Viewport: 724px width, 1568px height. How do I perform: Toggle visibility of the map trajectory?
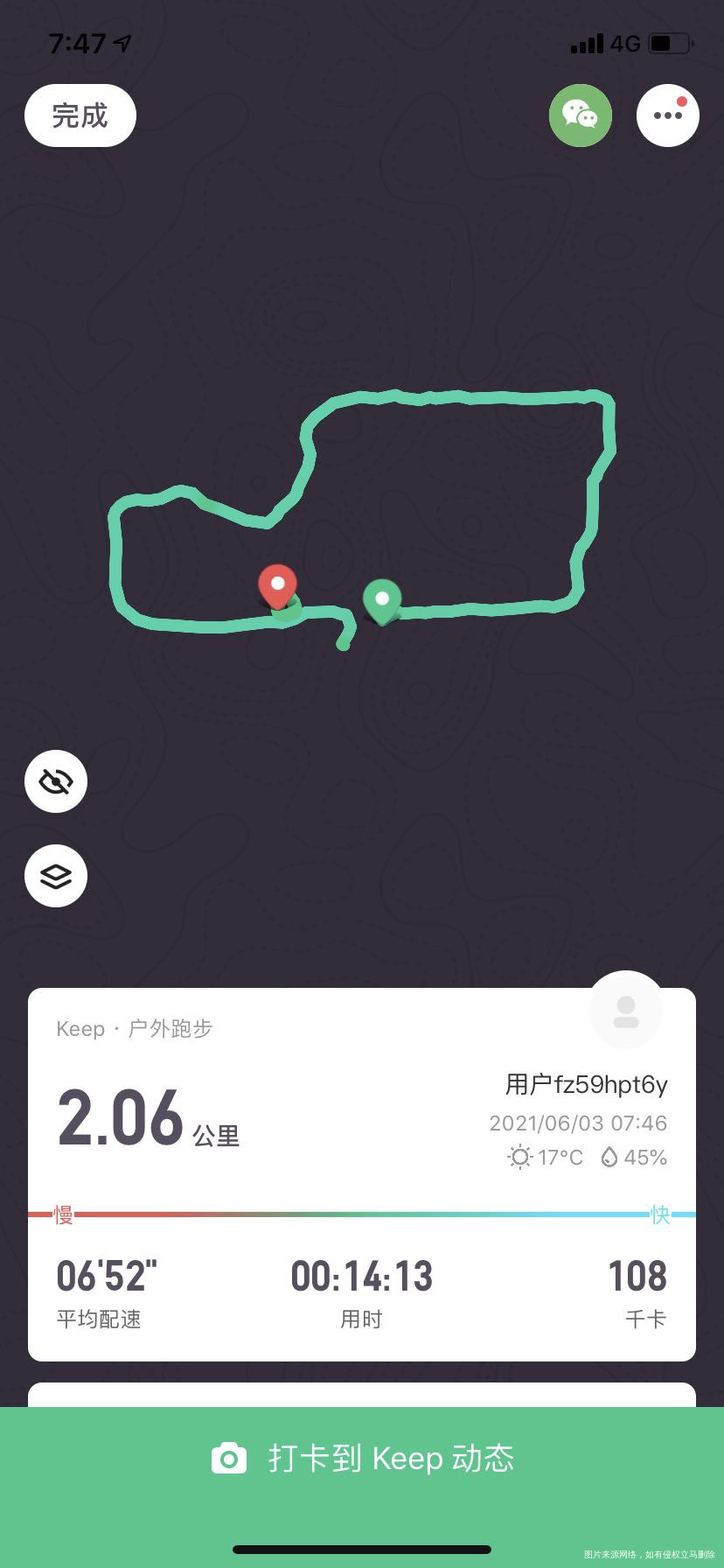point(55,781)
